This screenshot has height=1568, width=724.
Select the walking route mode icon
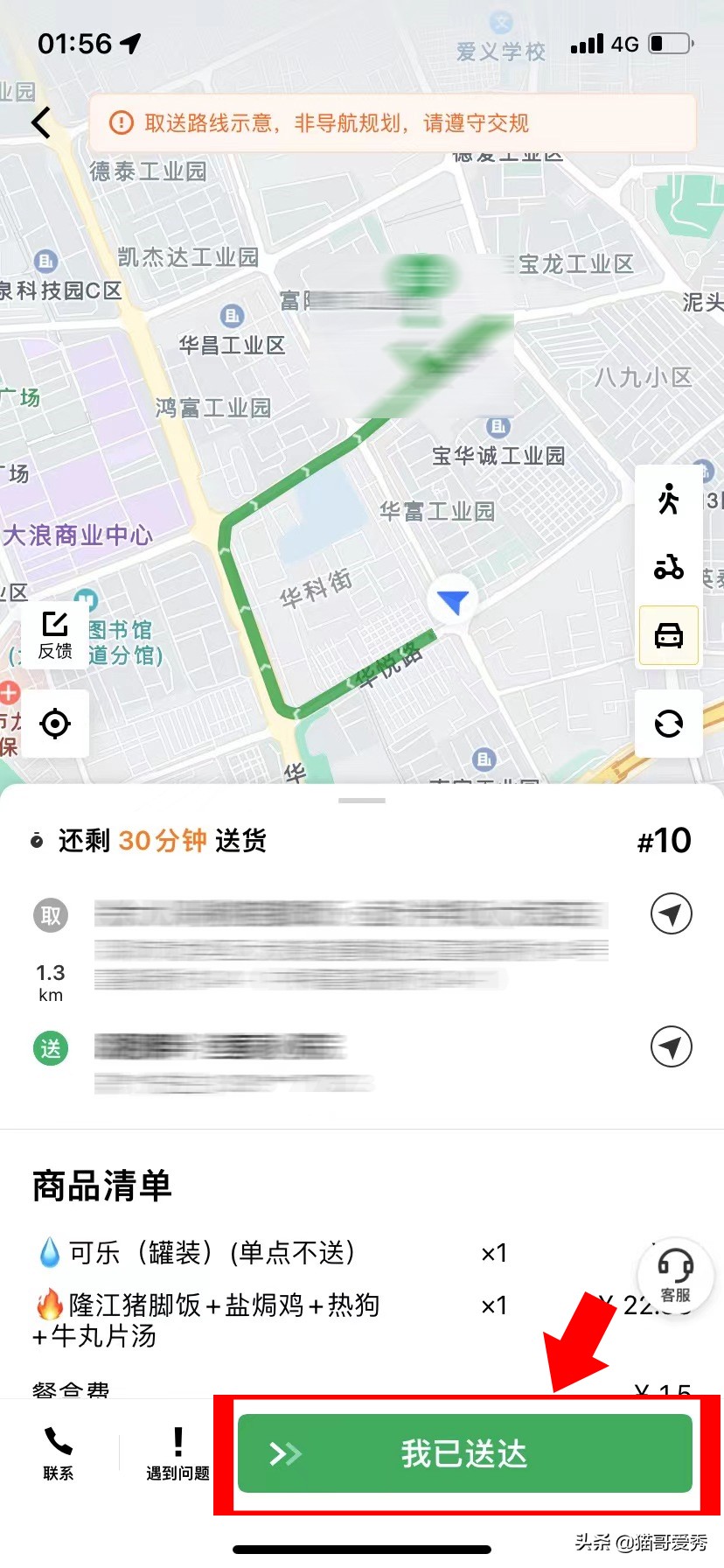coord(668,499)
